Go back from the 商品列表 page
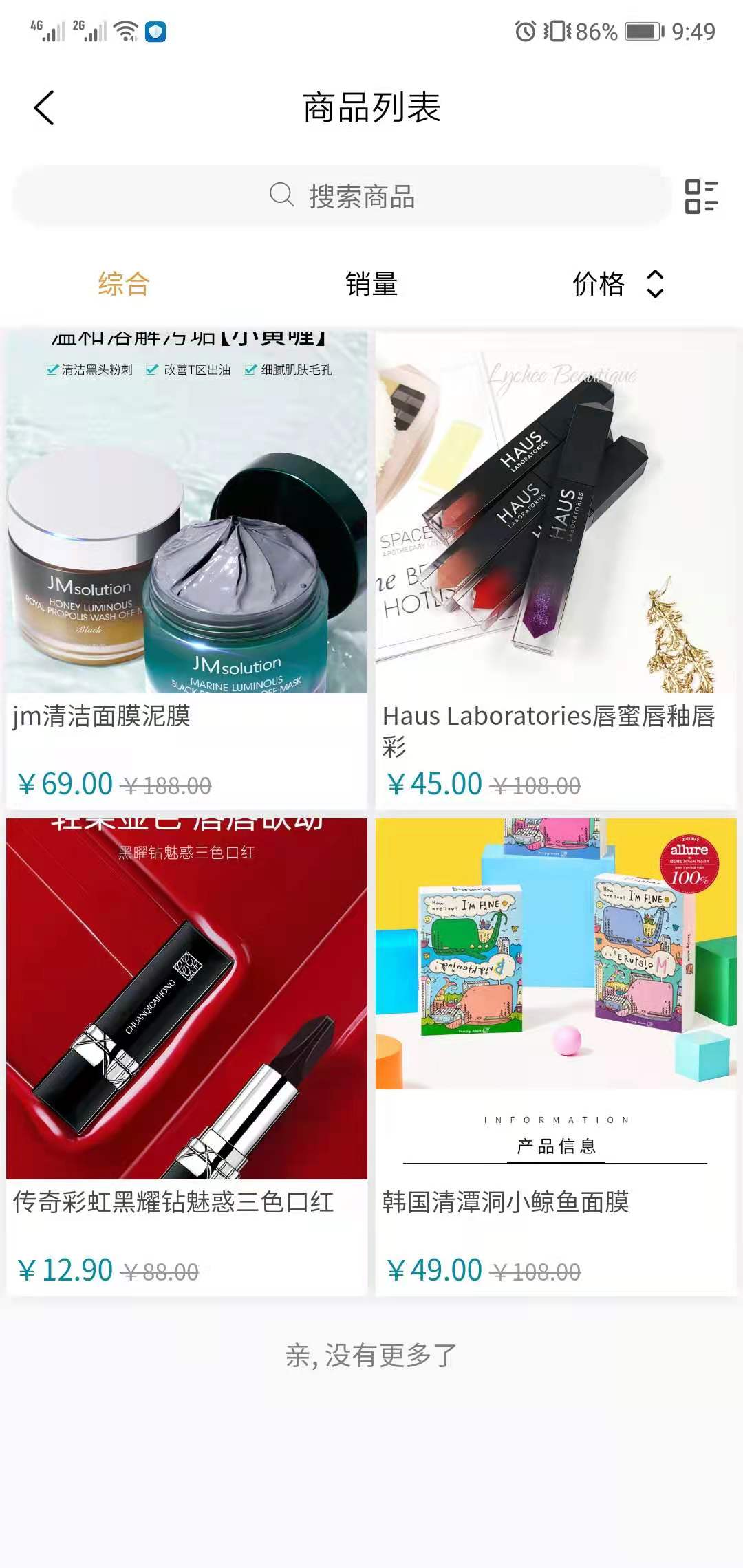 (x=44, y=108)
